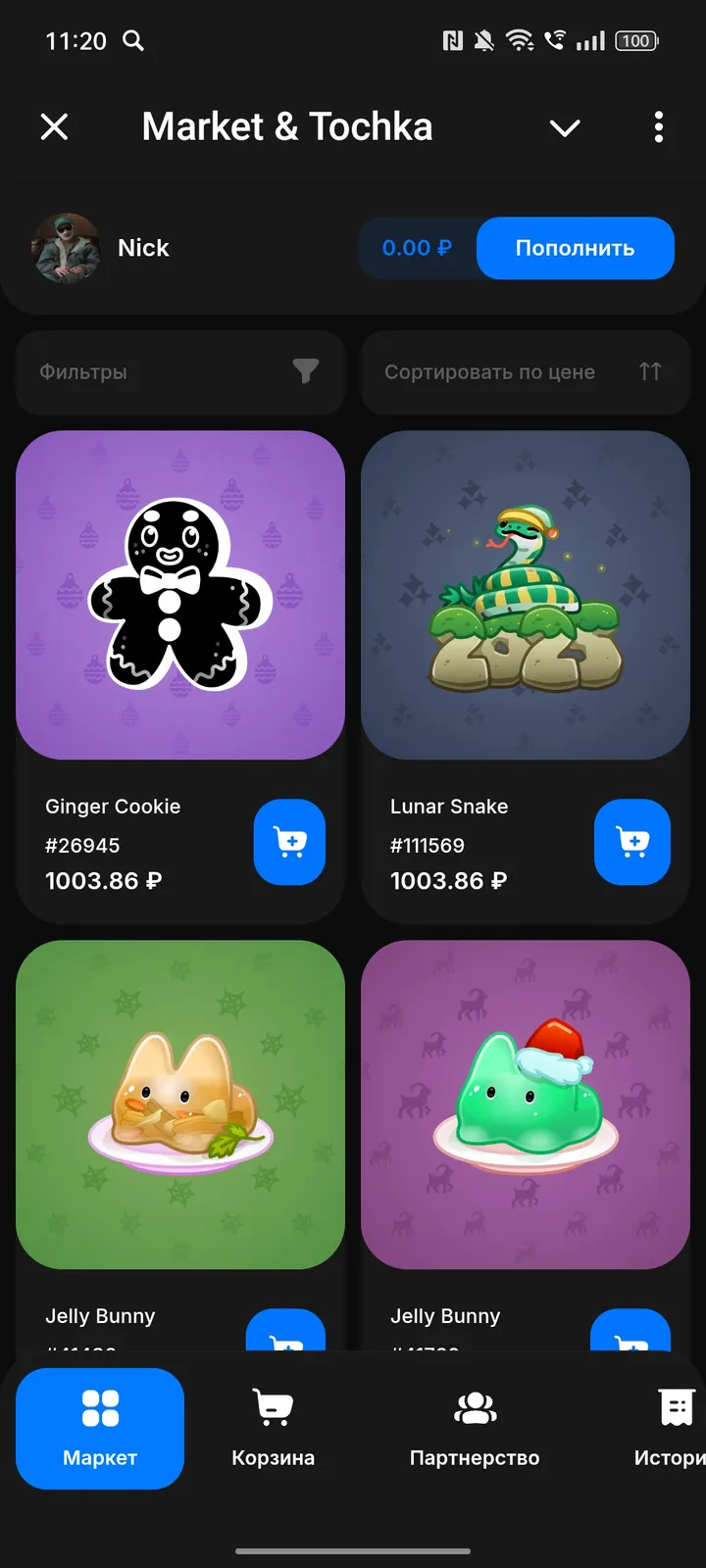Click the search magnifier near the clock
The width and height of the screenshot is (706, 1568).
pos(133,41)
